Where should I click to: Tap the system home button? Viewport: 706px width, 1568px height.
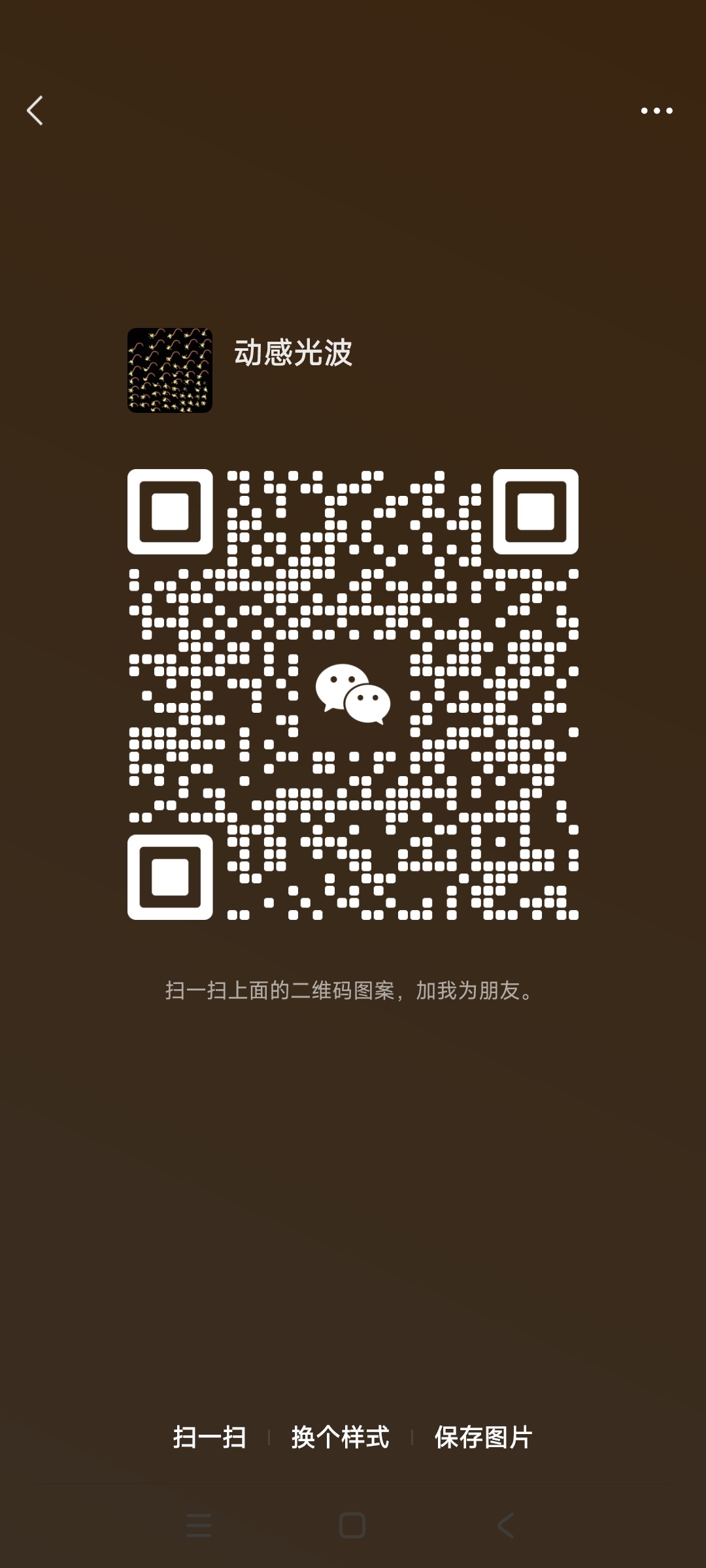coord(352,1526)
